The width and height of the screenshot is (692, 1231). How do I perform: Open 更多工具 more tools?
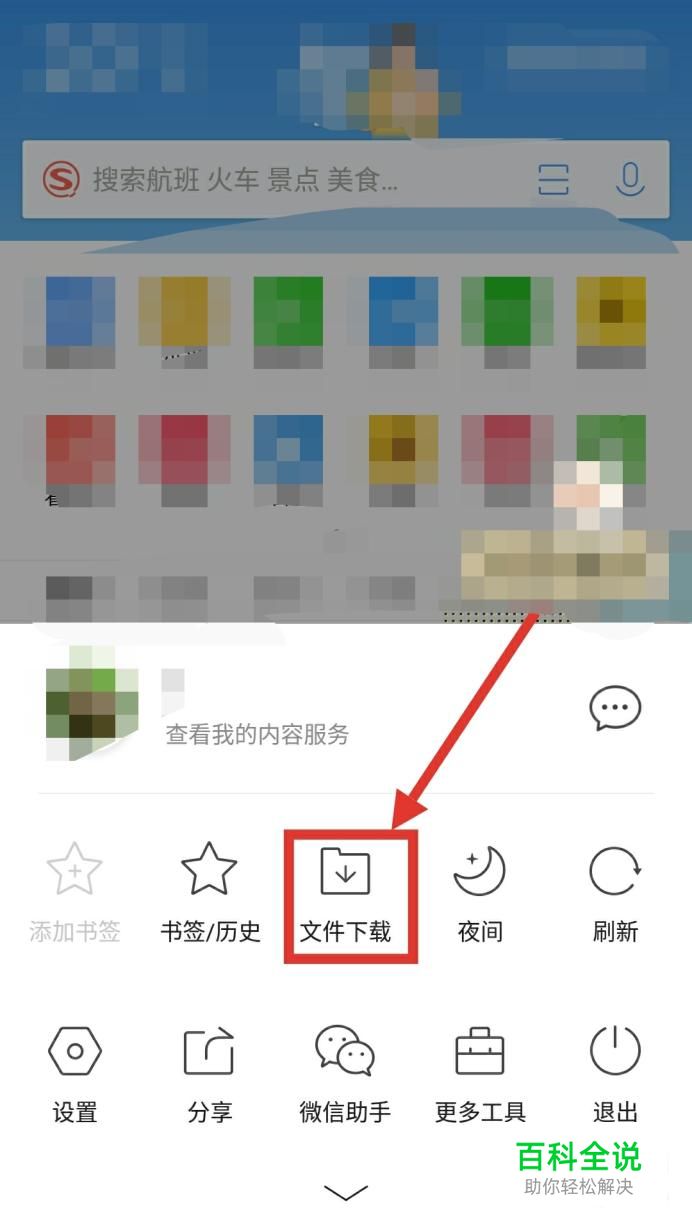point(480,1073)
